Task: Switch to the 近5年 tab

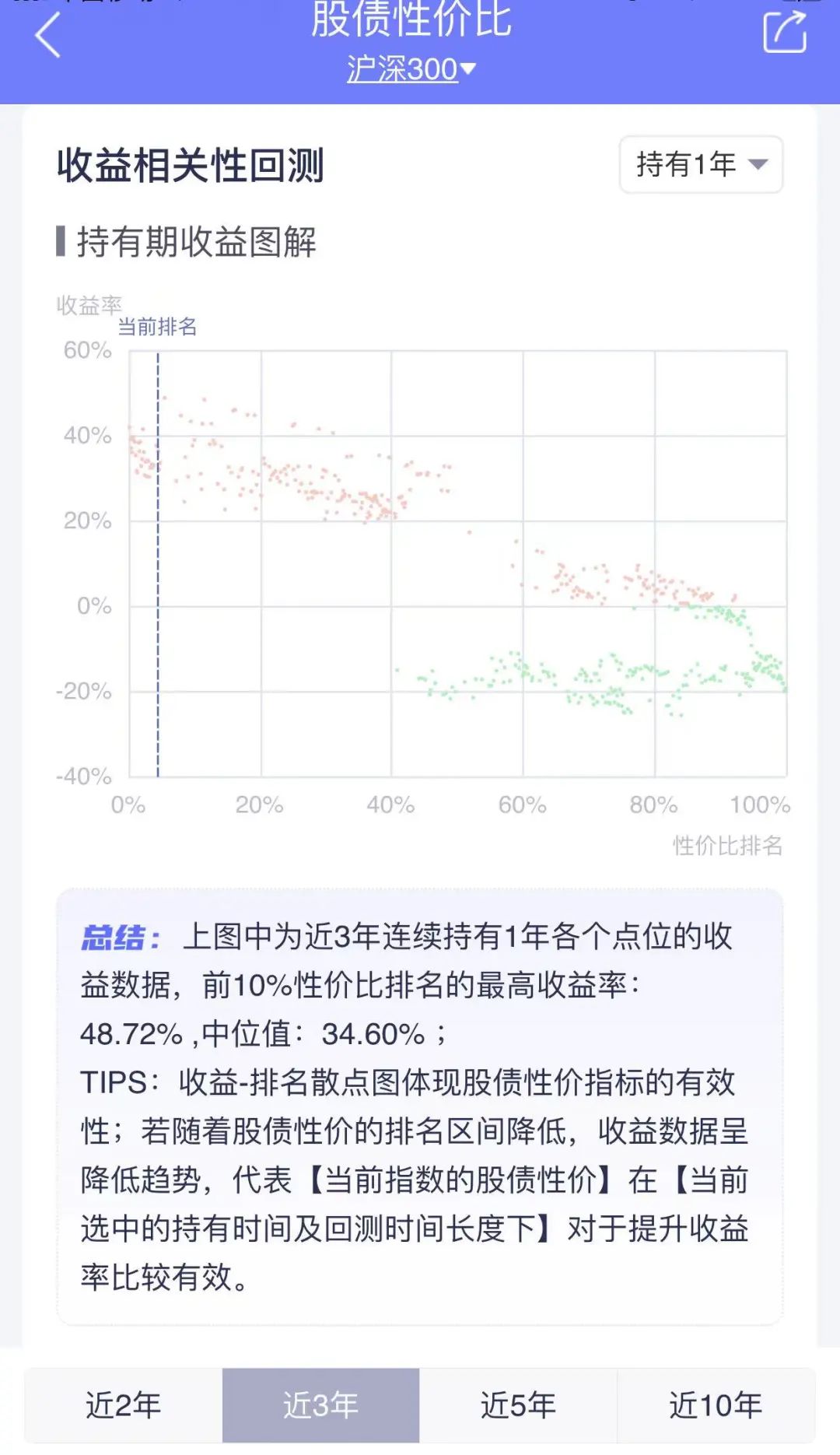Action: pos(518,1405)
